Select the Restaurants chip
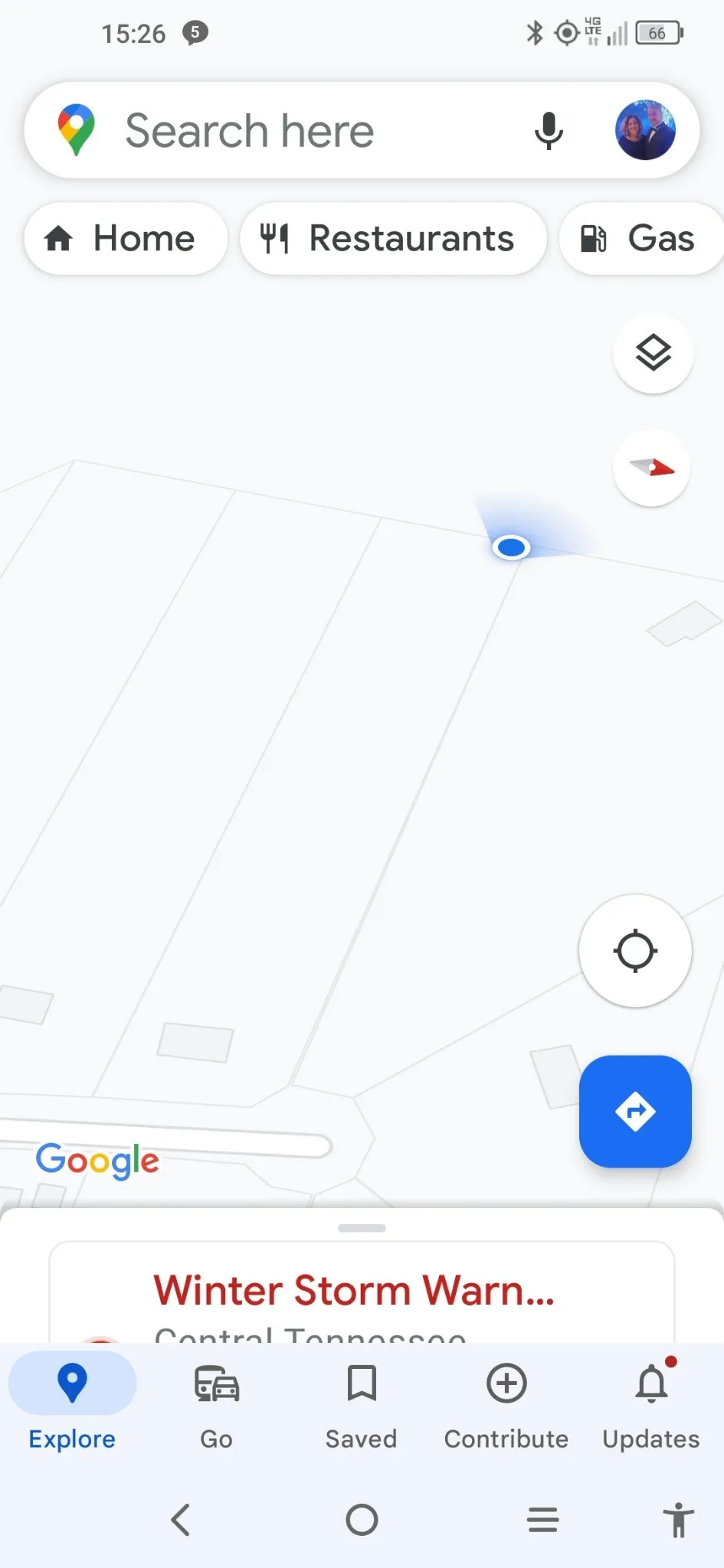Viewport: 724px width, 1568px height. (x=393, y=239)
